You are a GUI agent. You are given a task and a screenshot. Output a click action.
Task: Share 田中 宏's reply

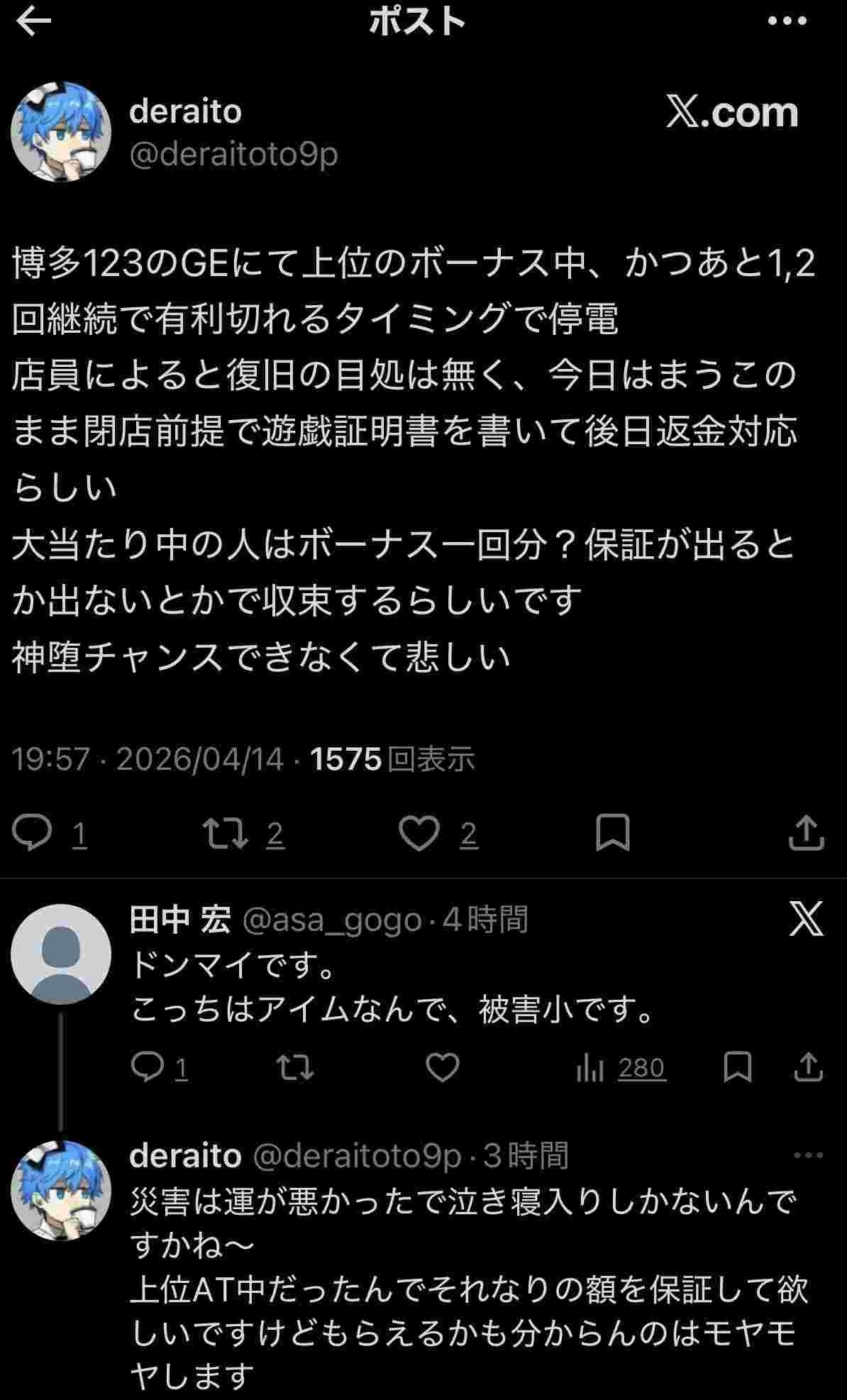(808, 1067)
